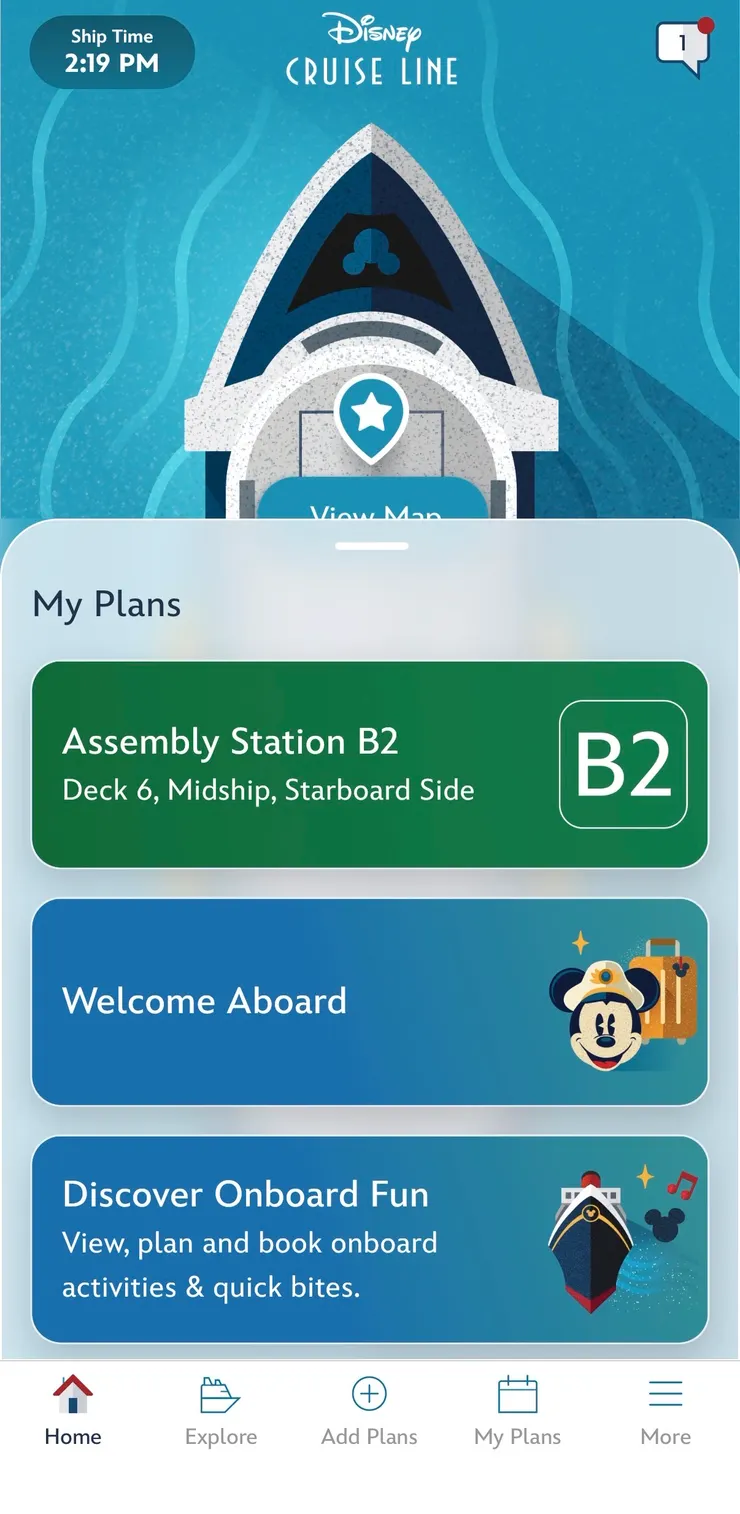Open the messages icon with notification badge
The width and height of the screenshot is (740, 1514).
[683, 46]
